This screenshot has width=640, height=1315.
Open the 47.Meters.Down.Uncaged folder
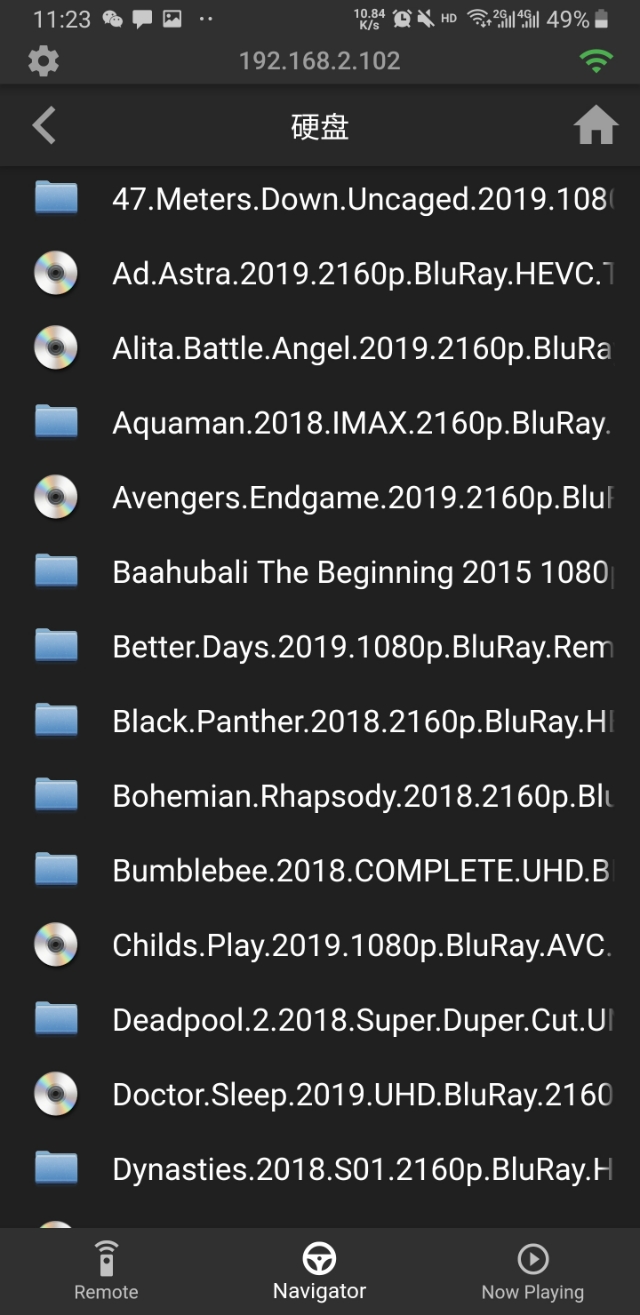pyautogui.click(x=360, y=199)
